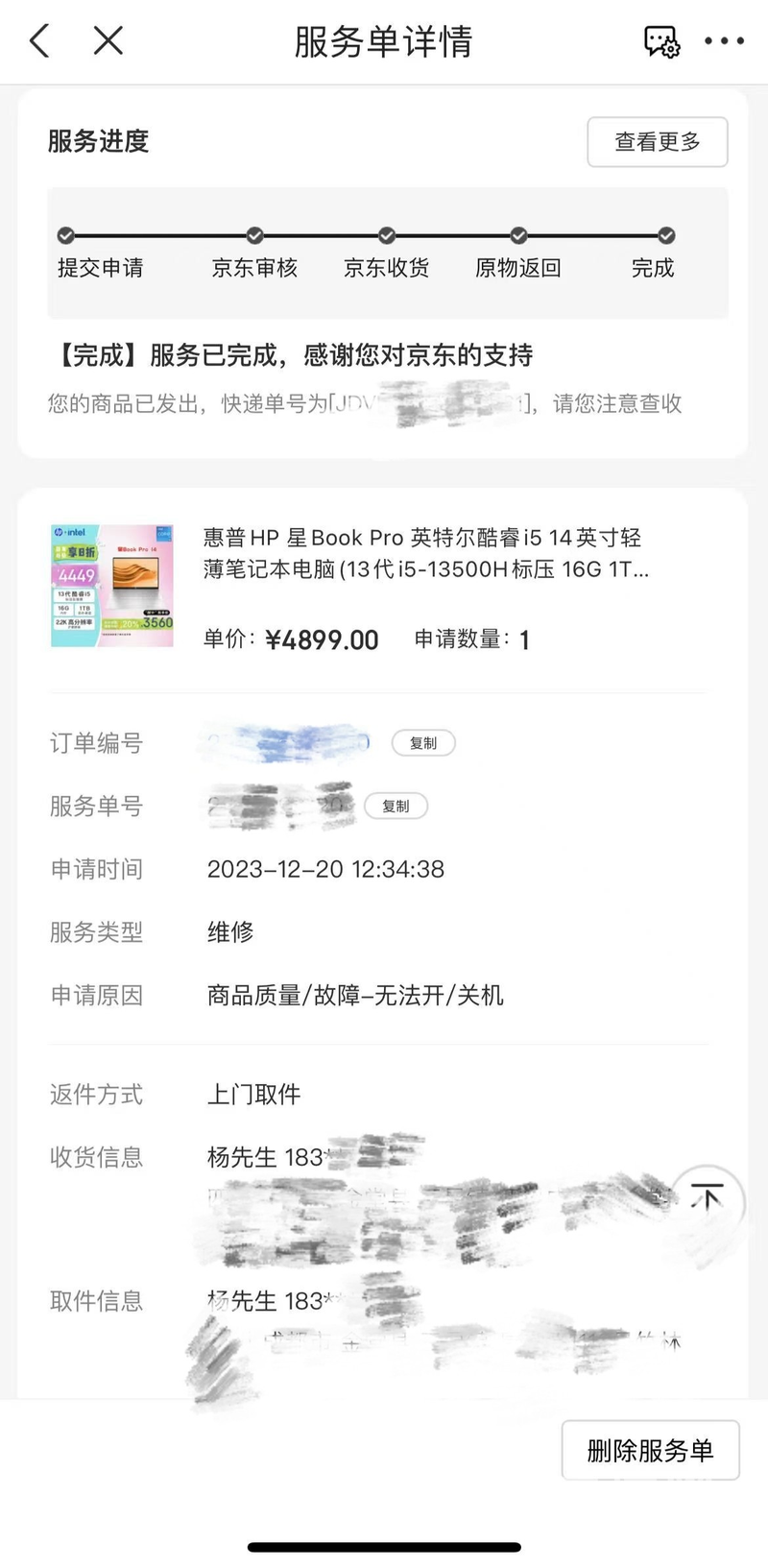Viewport: 768px width, 1568px height.
Task: Open the three-dot more options menu
Action: click(x=725, y=40)
